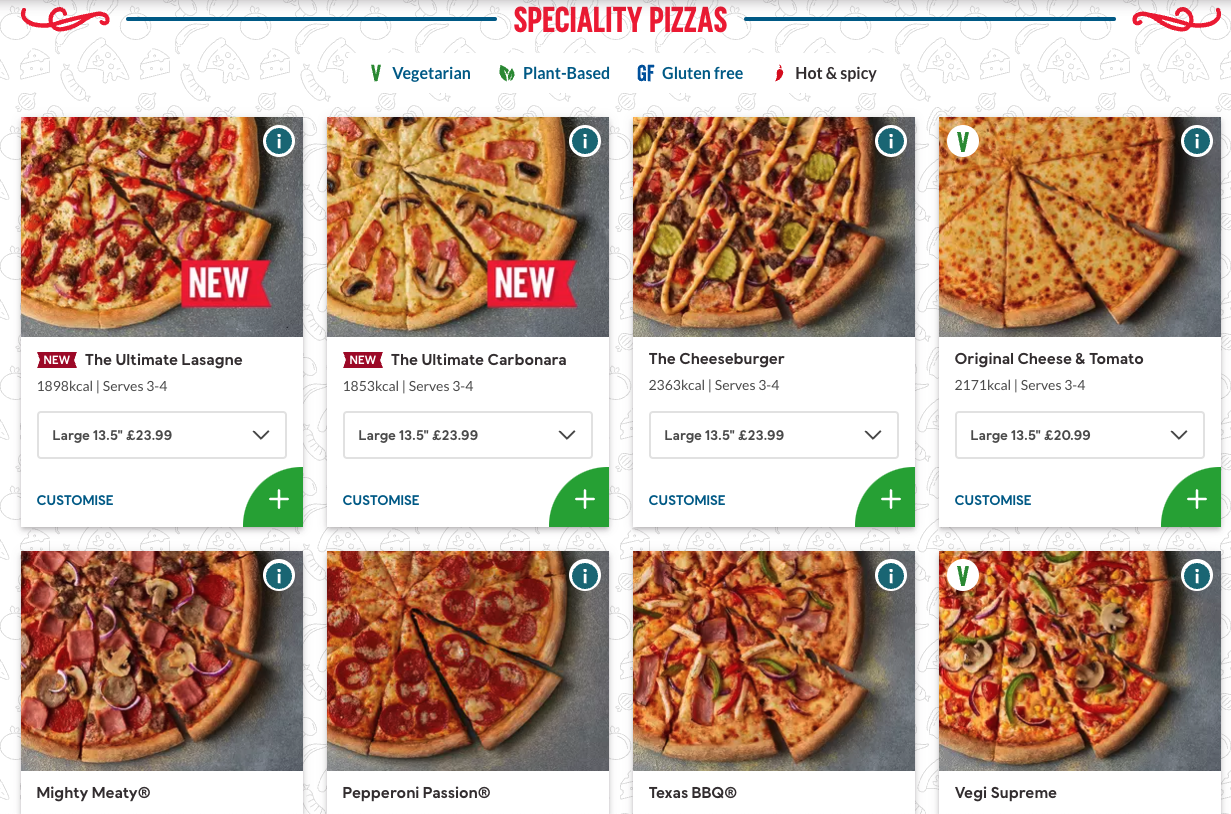Show info for The Ultimate Carbonara
Image resolution: width=1231 pixels, height=814 pixels.
coord(584,142)
